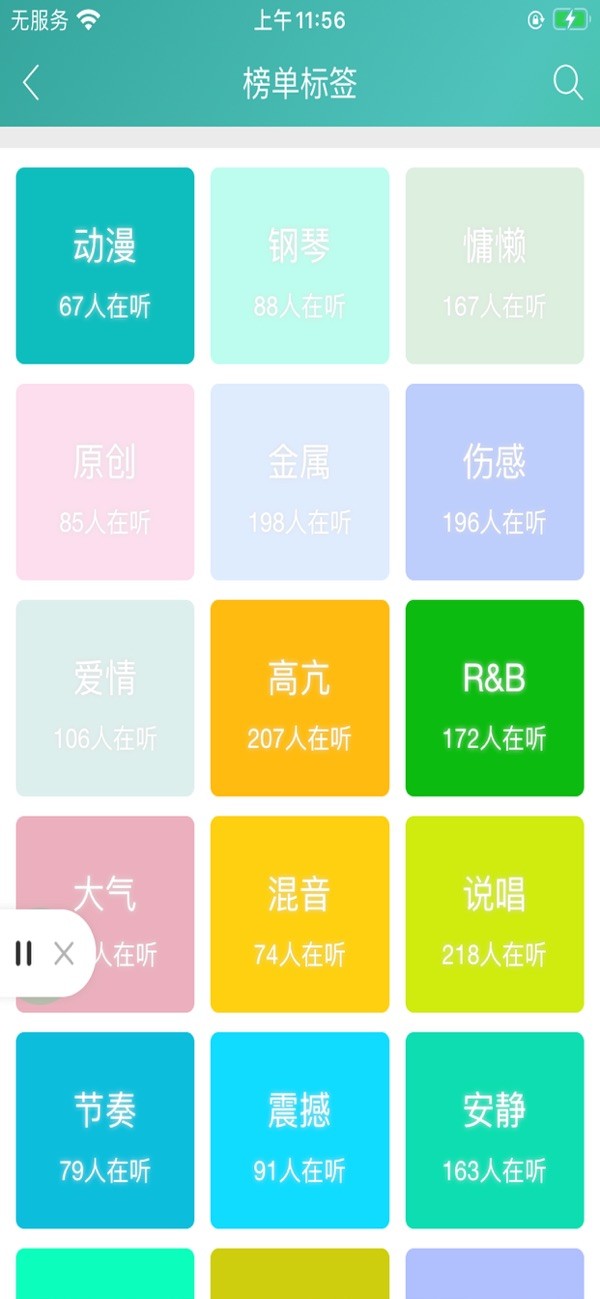
Task: Open the 爱情 tag card
Action: [105, 697]
